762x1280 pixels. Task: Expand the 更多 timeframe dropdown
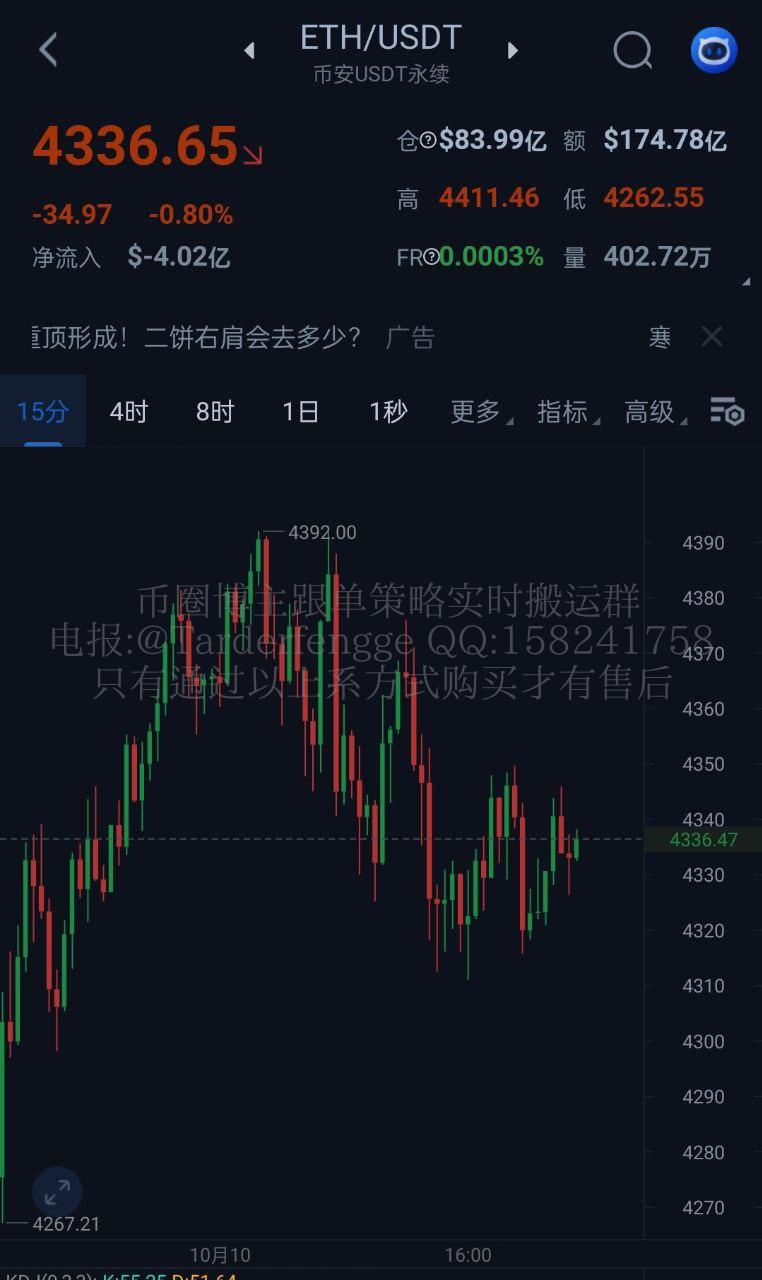coord(479,411)
